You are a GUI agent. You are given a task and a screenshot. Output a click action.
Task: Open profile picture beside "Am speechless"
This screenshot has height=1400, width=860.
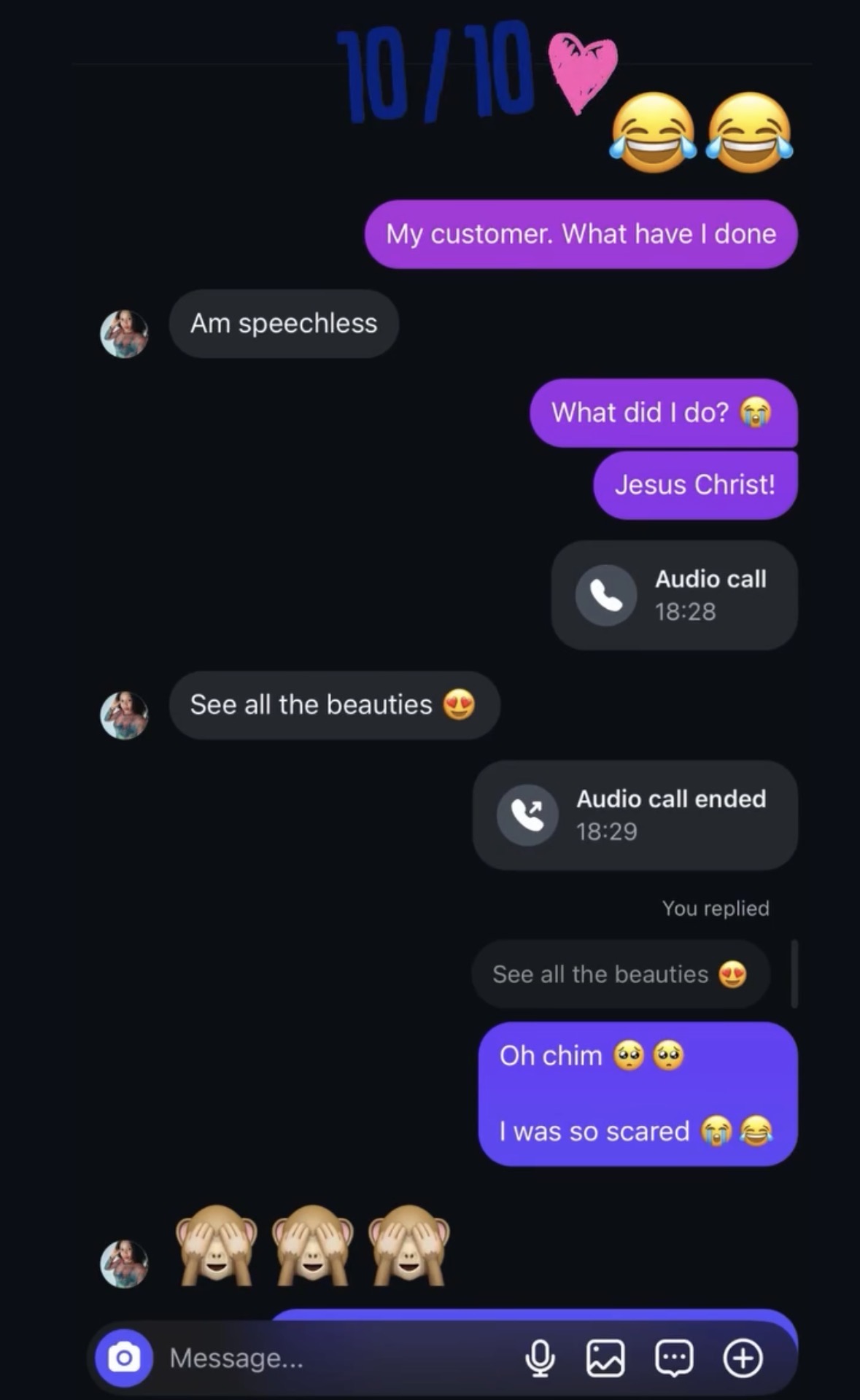[x=124, y=334]
